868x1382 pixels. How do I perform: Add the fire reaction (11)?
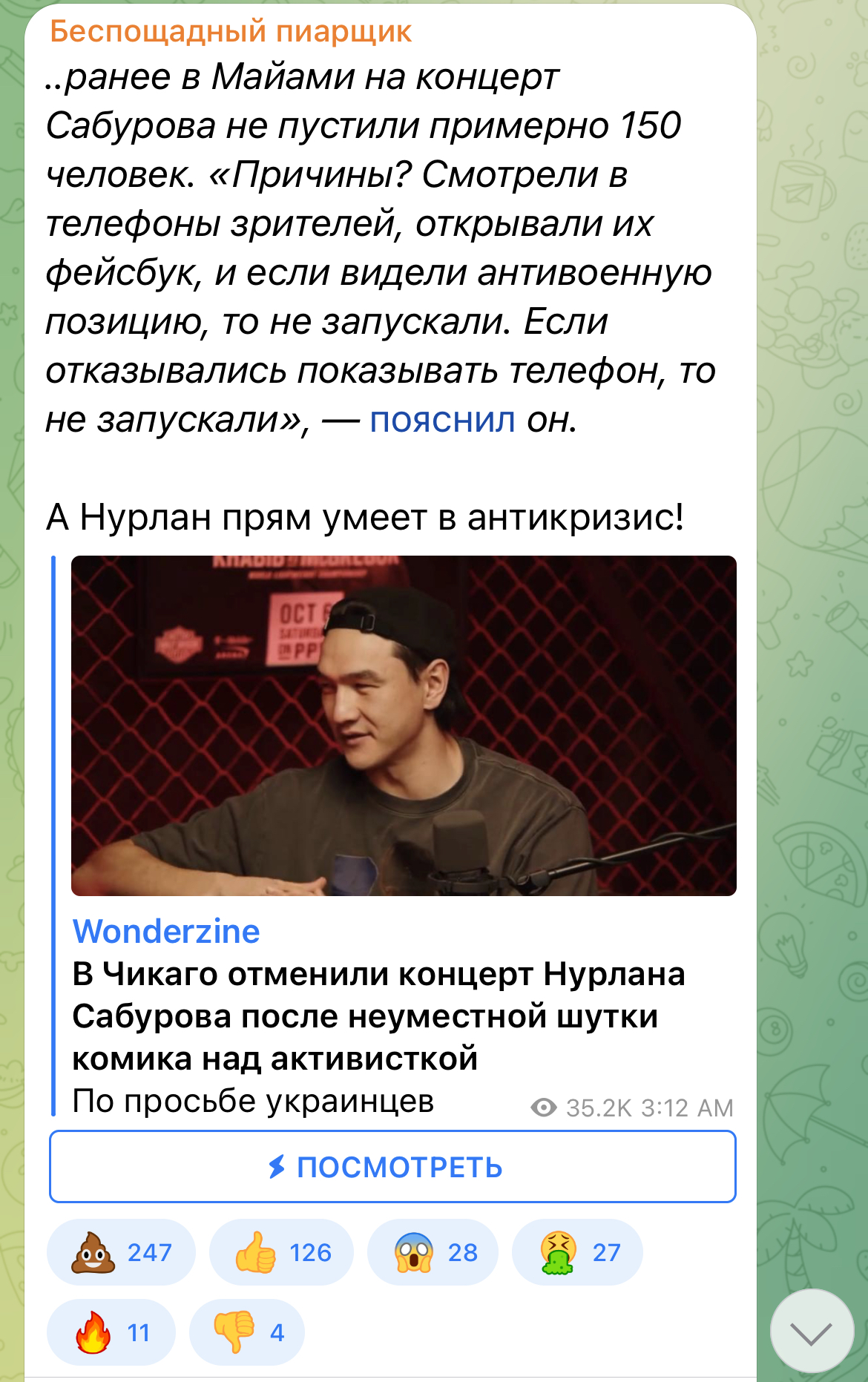(x=111, y=1332)
